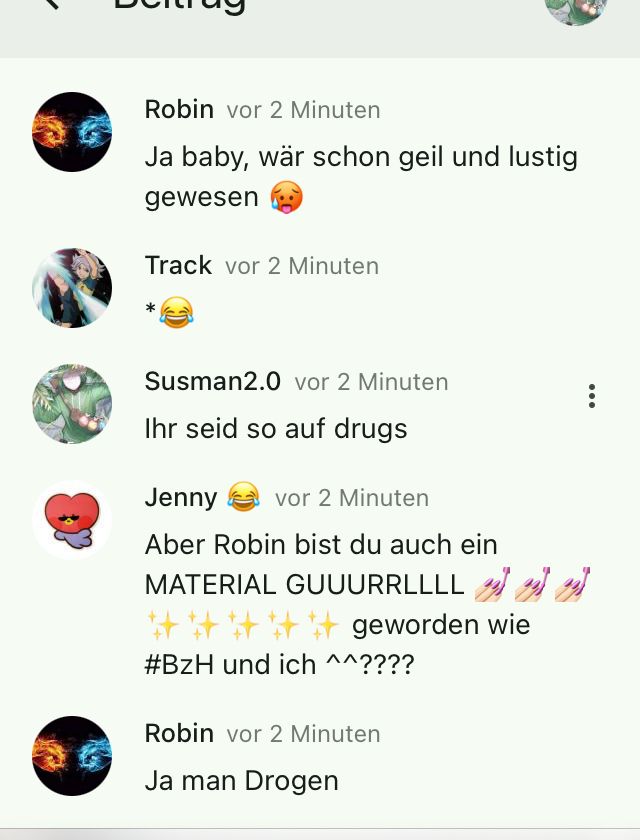The width and height of the screenshot is (640, 840).
Task: Go back from the Beitrag screen
Action: click(49, 5)
